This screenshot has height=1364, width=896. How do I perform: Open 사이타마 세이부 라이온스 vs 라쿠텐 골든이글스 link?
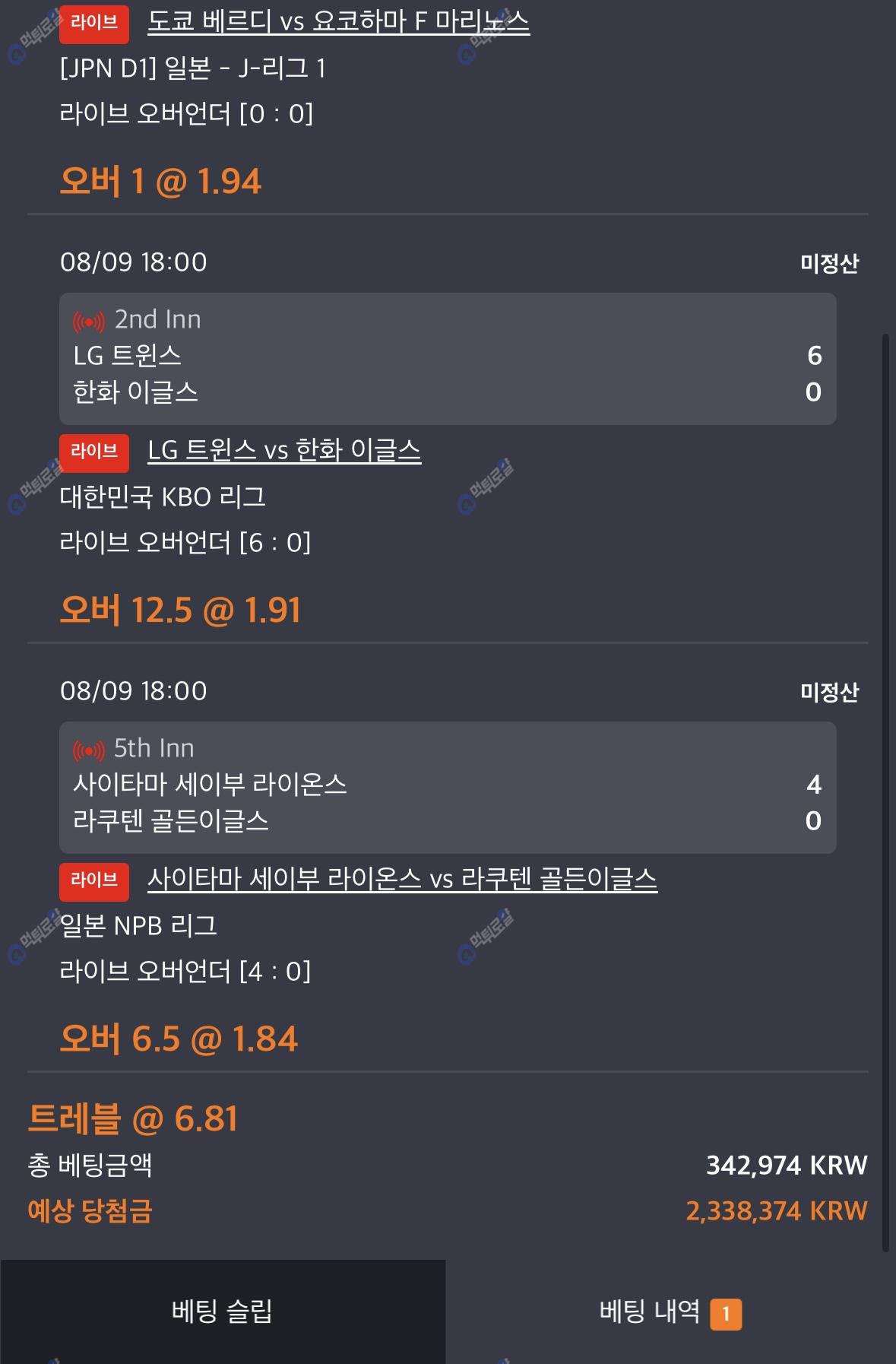402,879
